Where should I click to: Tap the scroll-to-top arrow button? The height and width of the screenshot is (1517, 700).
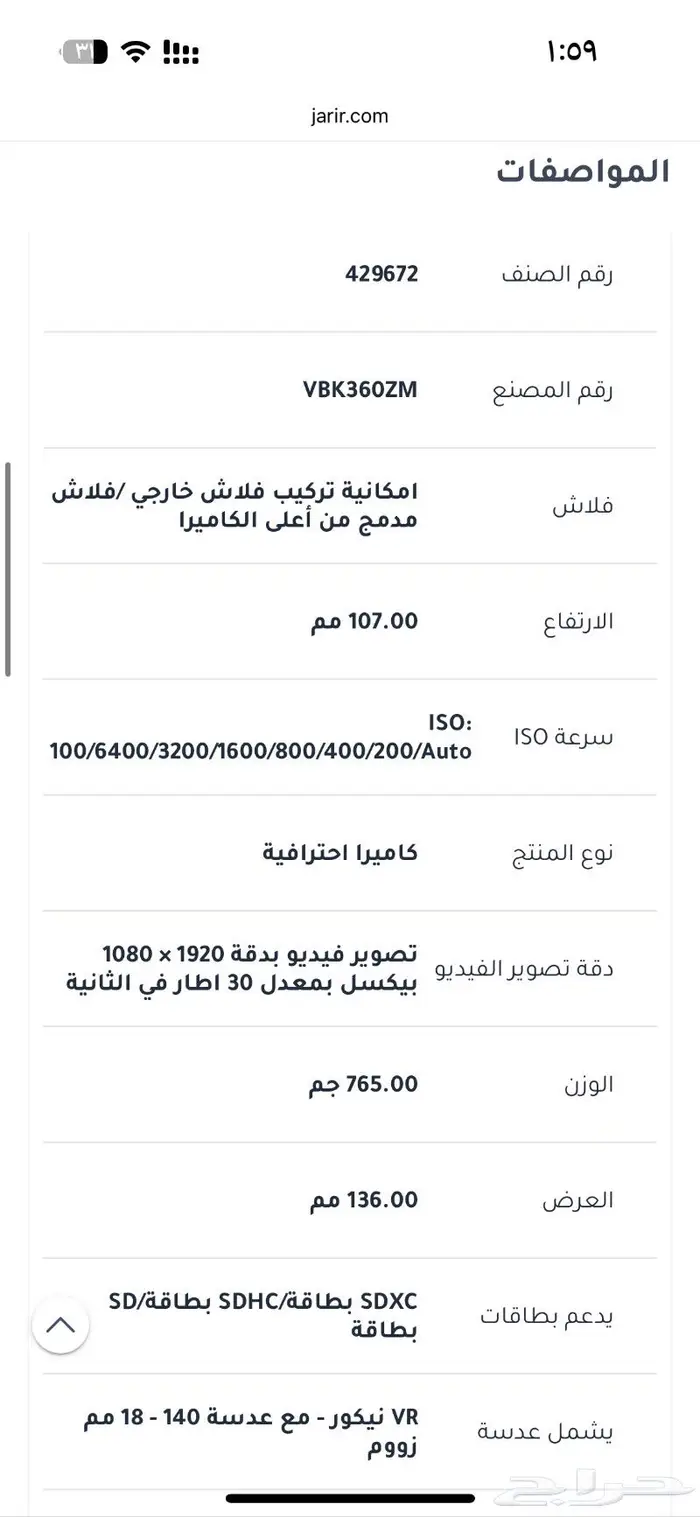click(x=61, y=1326)
